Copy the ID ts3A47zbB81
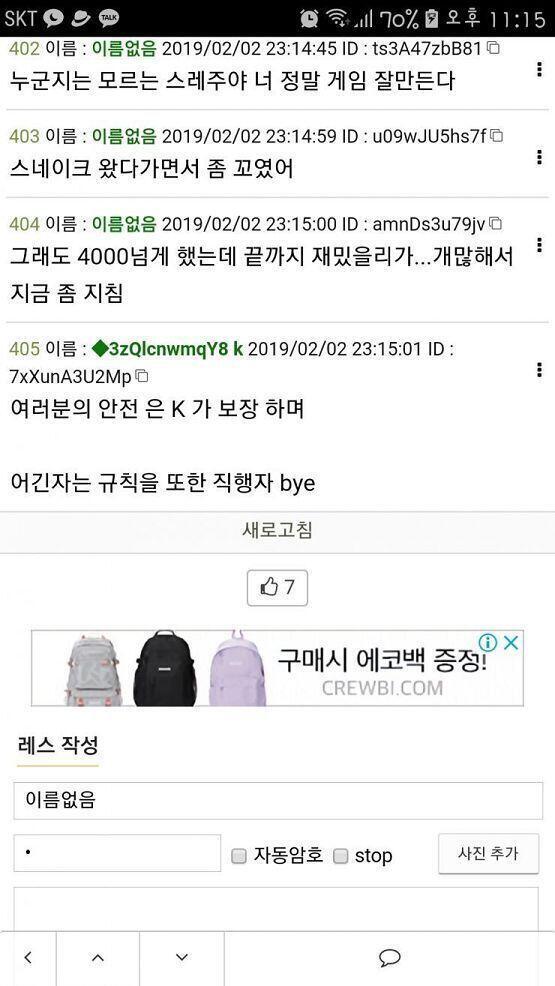Viewport: 555px width, 986px height. pos(494,48)
